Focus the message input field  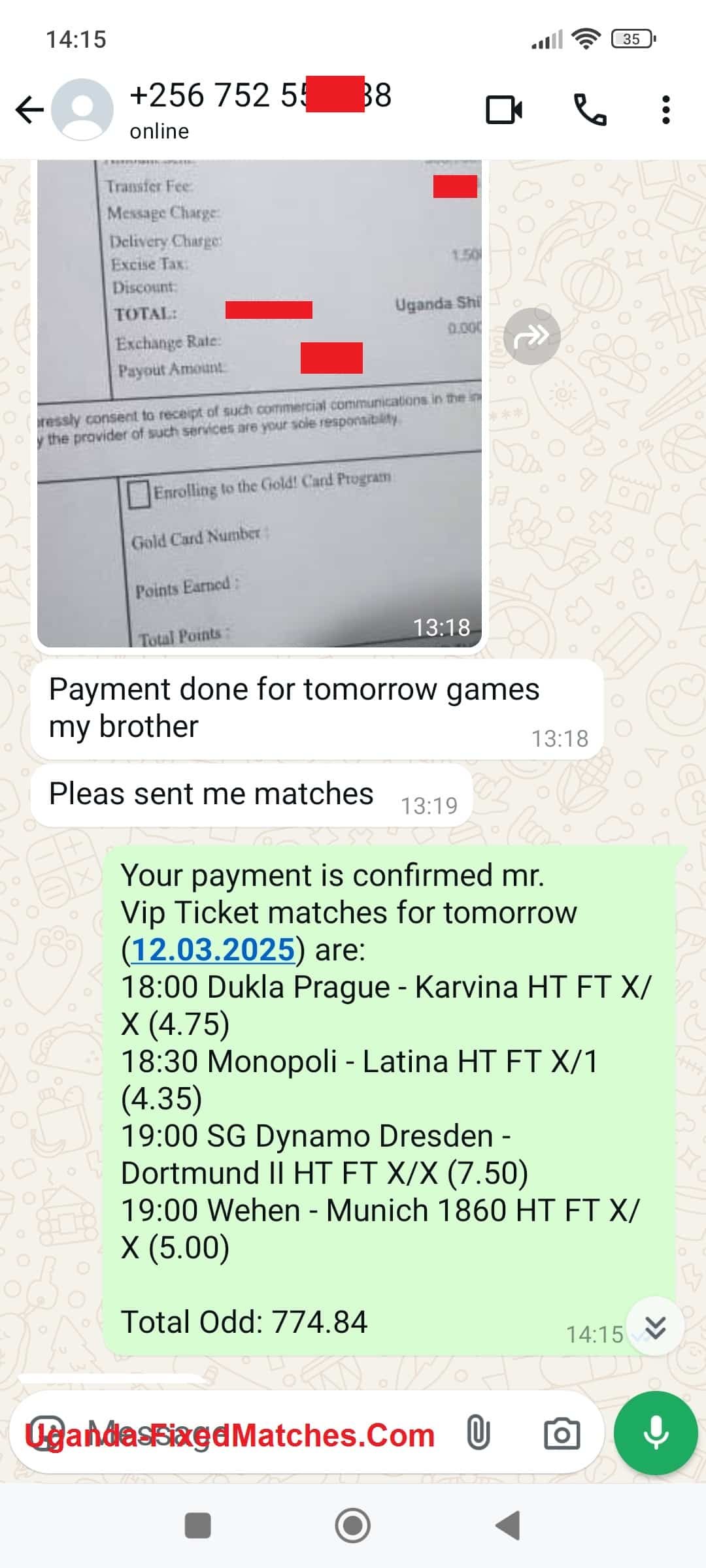pyautogui.click(x=261, y=1434)
